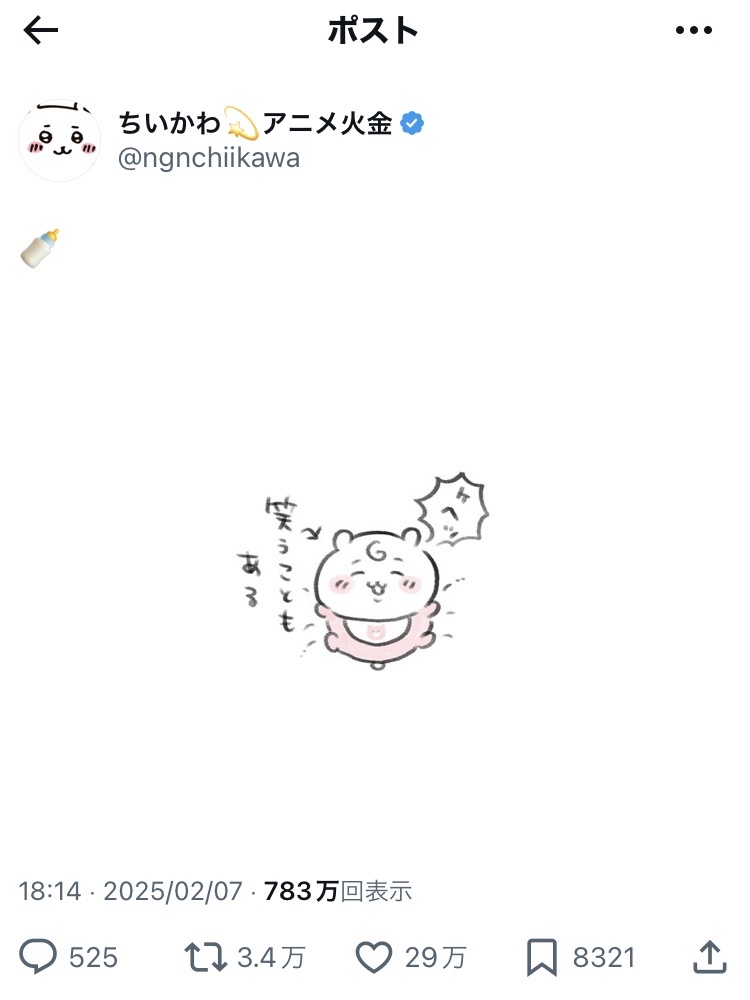
Task: Share the post via share icon
Action: [x=708, y=956]
